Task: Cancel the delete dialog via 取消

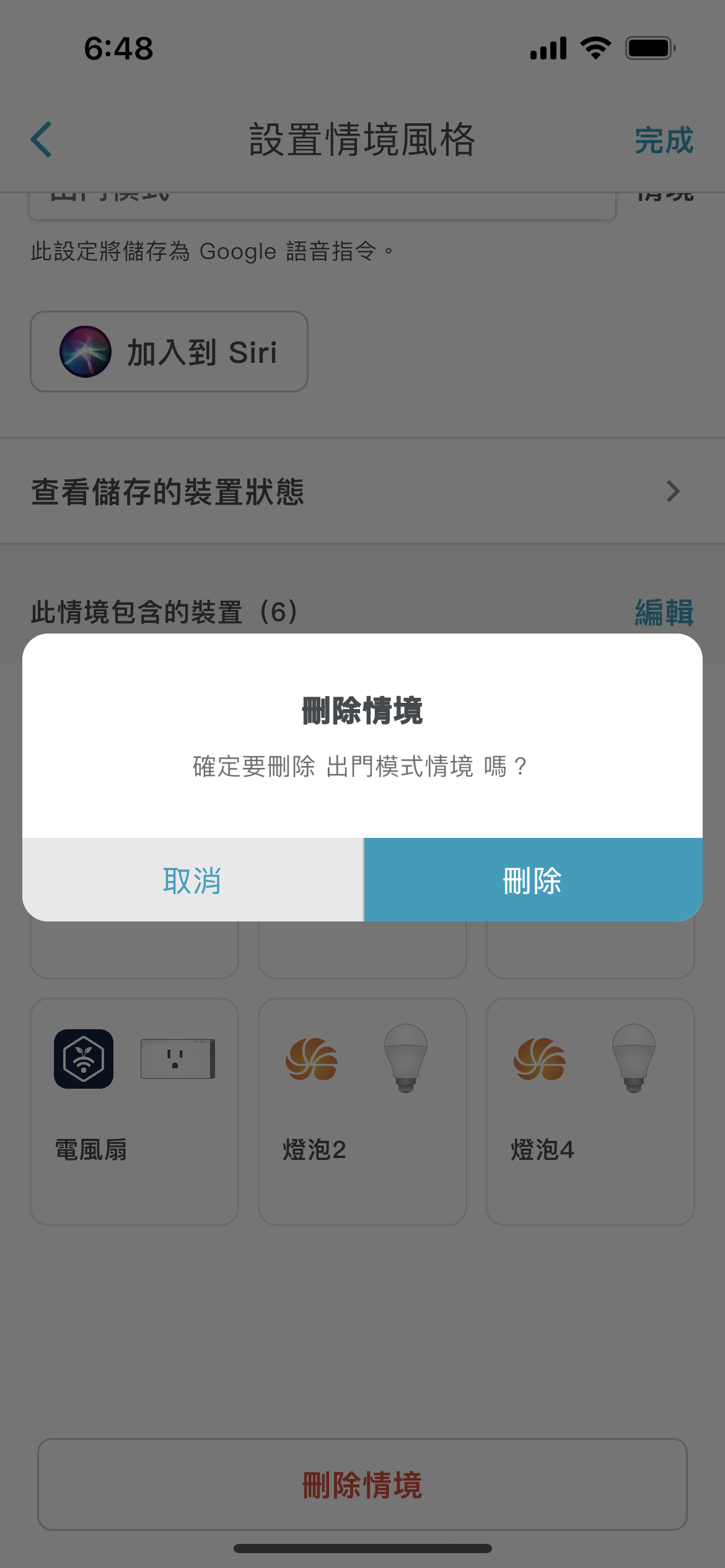Action: [192, 880]
